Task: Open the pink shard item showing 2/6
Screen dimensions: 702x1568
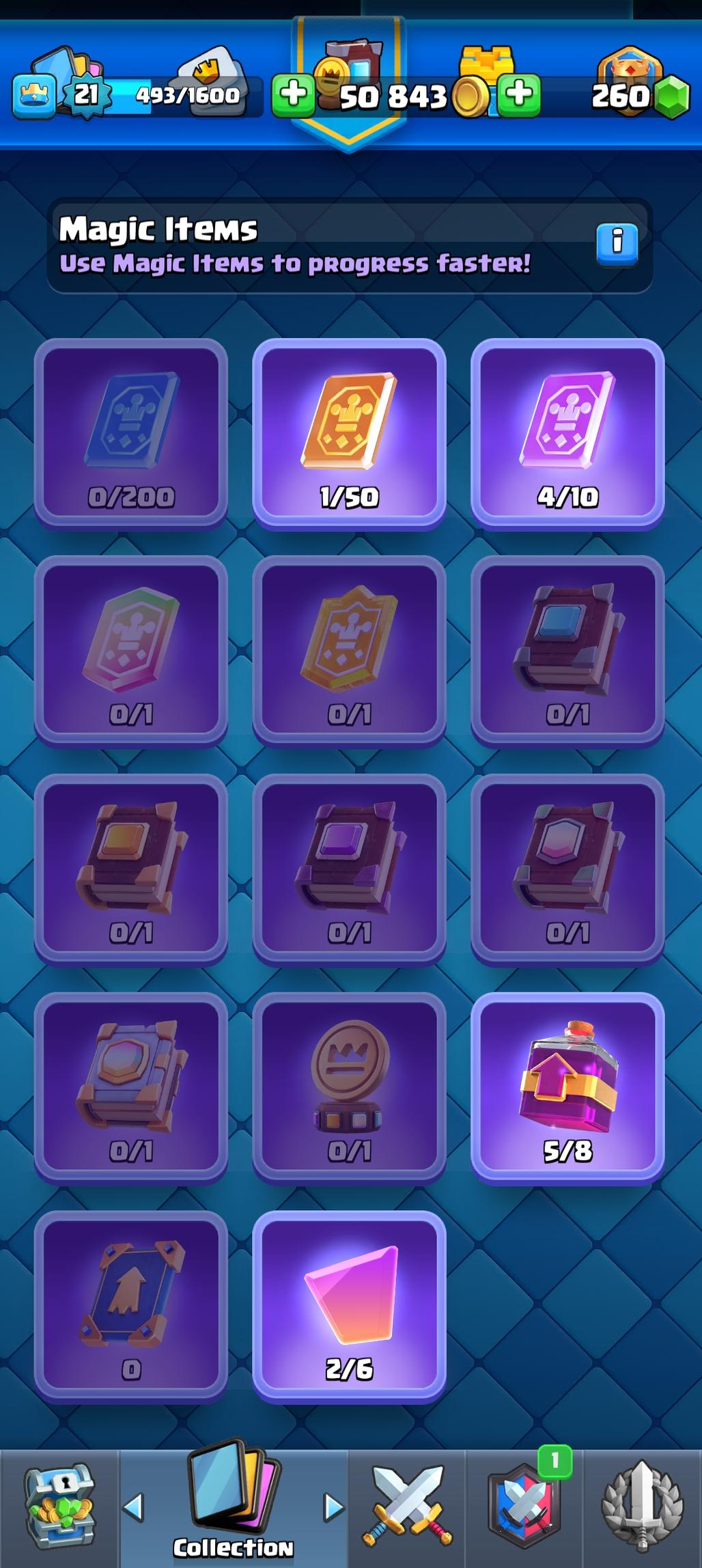Action: pyautogui.click(x=349, y=1305)
